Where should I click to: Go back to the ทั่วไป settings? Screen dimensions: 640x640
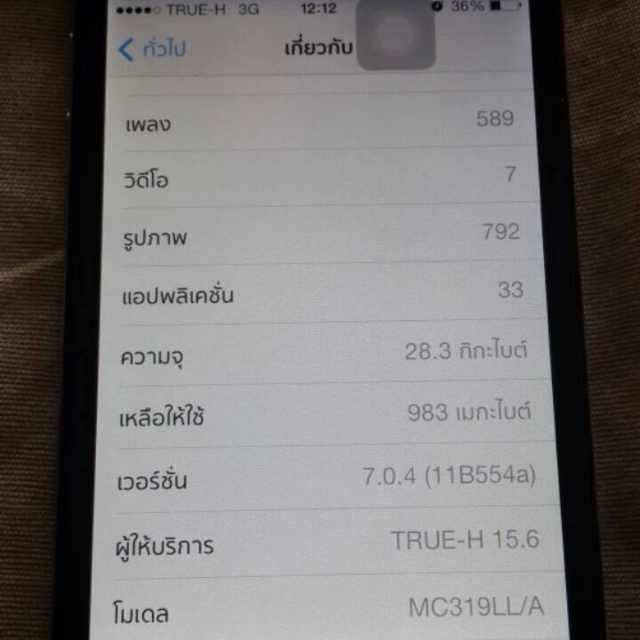click(x=153, y=49)
